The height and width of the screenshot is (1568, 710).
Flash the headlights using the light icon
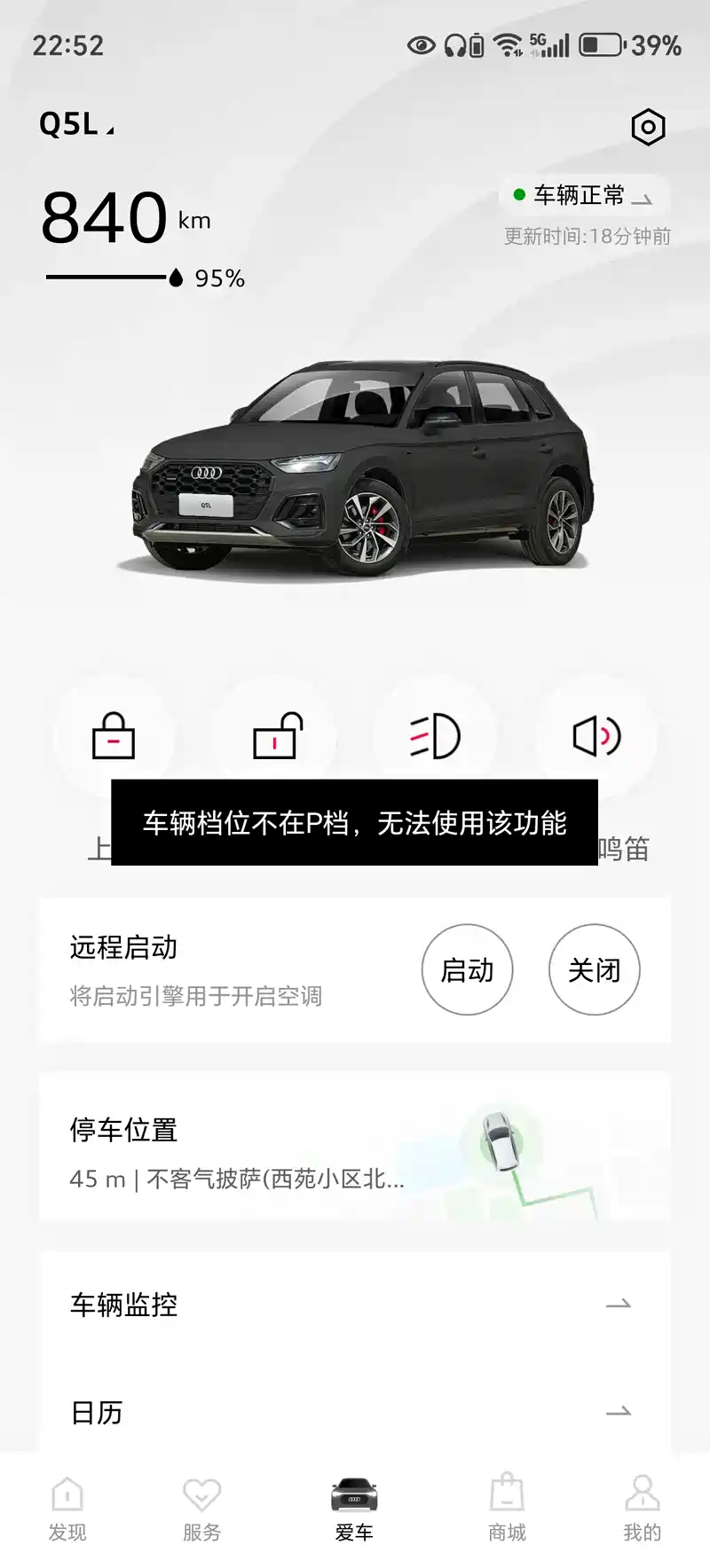pyautogui.click(x=435, y=735)
